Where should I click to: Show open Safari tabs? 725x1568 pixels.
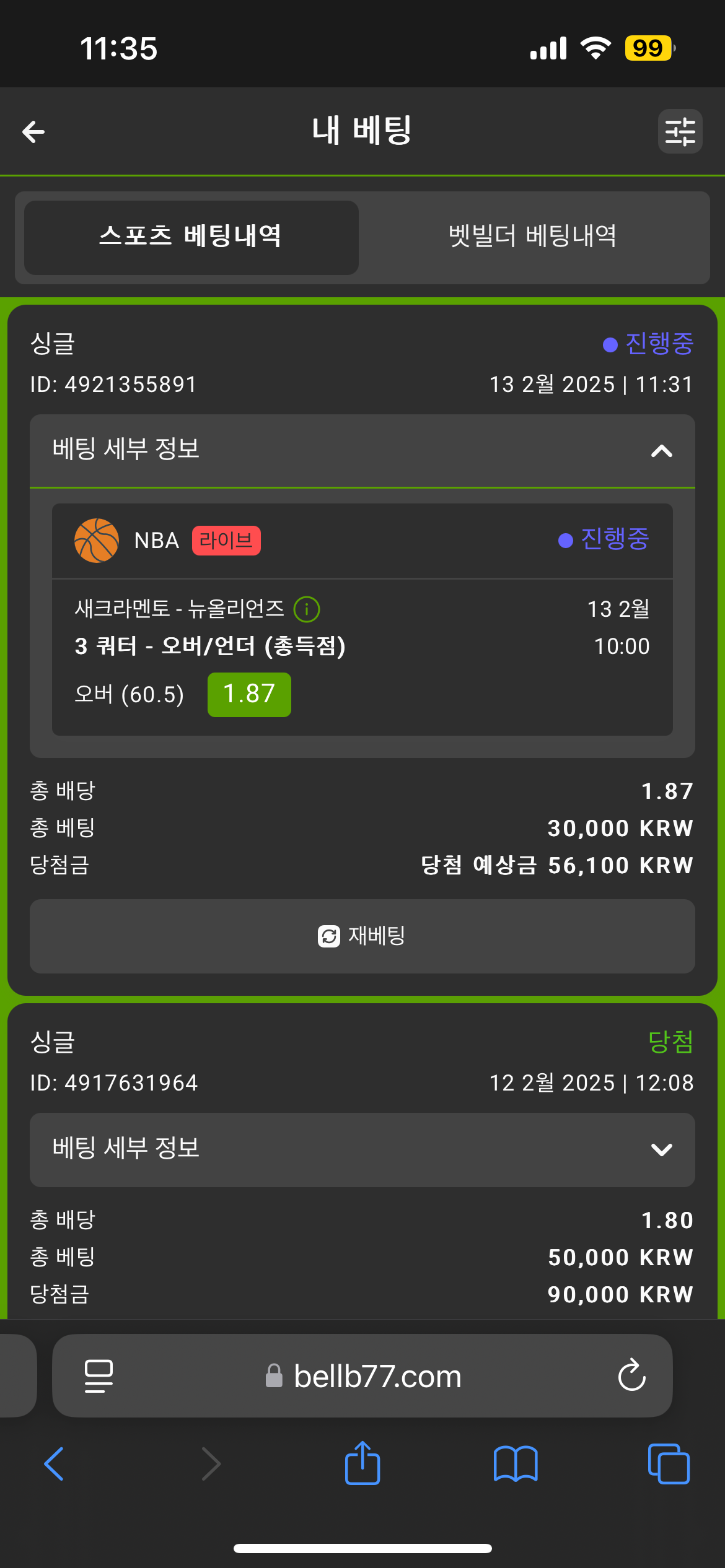click(x=669, y=1464)
